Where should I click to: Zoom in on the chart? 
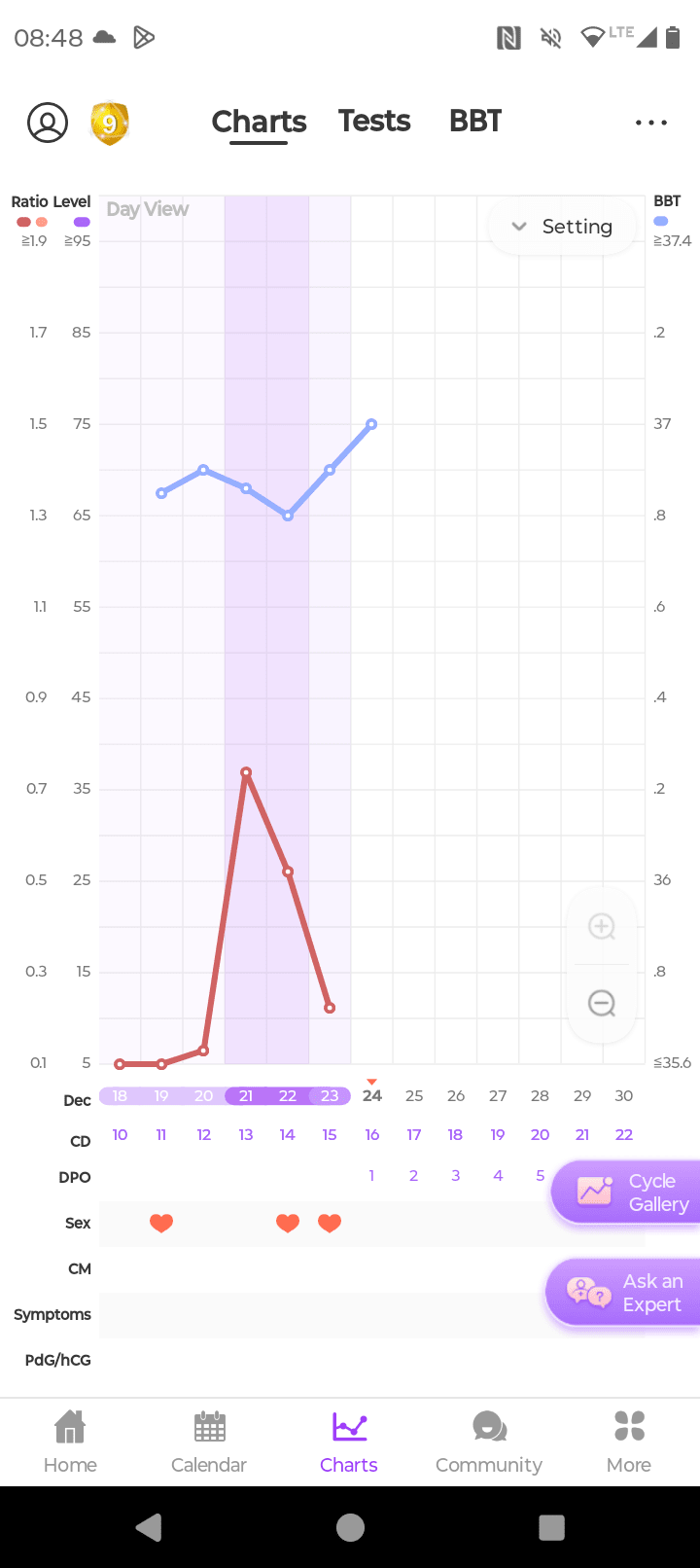click(x=602, y=927)
